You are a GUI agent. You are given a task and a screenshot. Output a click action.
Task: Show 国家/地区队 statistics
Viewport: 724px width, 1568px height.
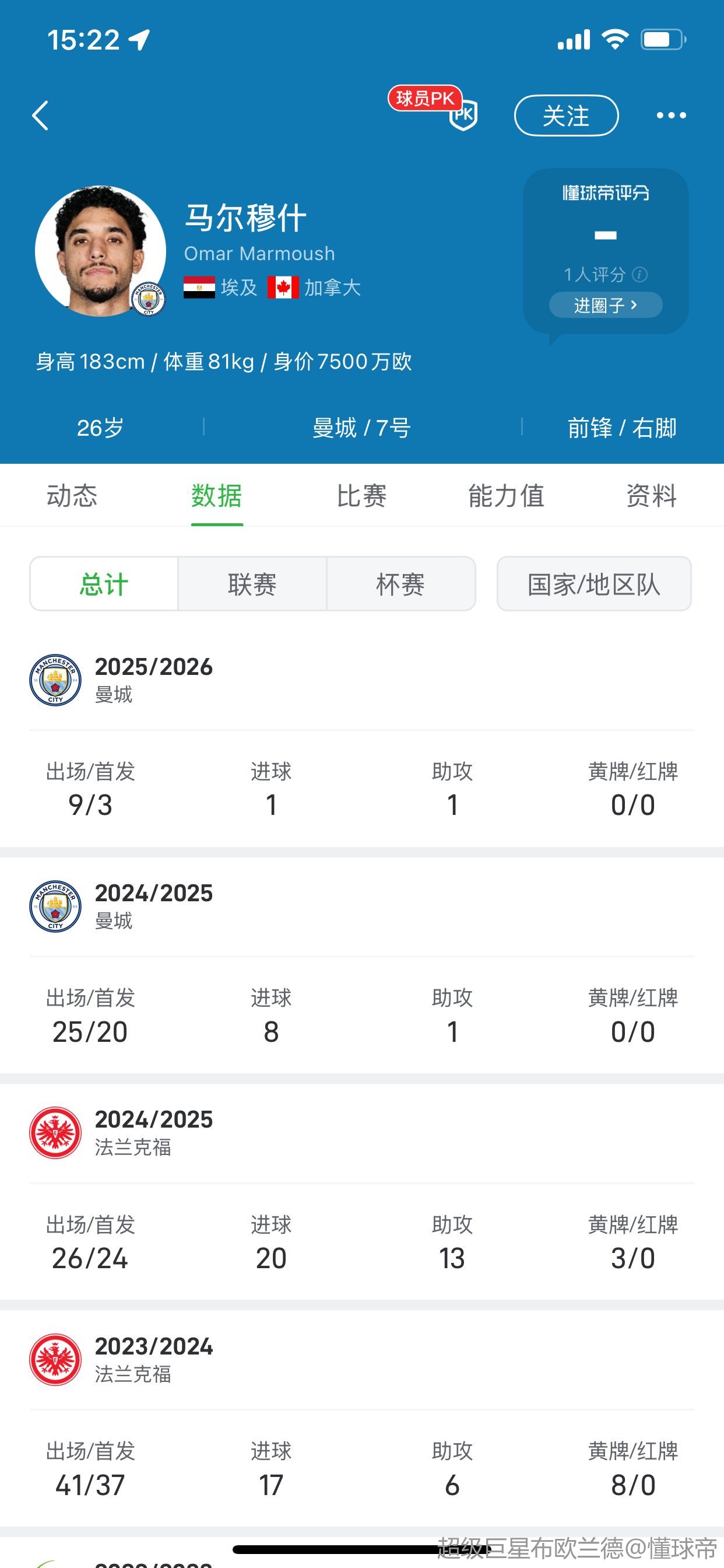coord(594,584)
